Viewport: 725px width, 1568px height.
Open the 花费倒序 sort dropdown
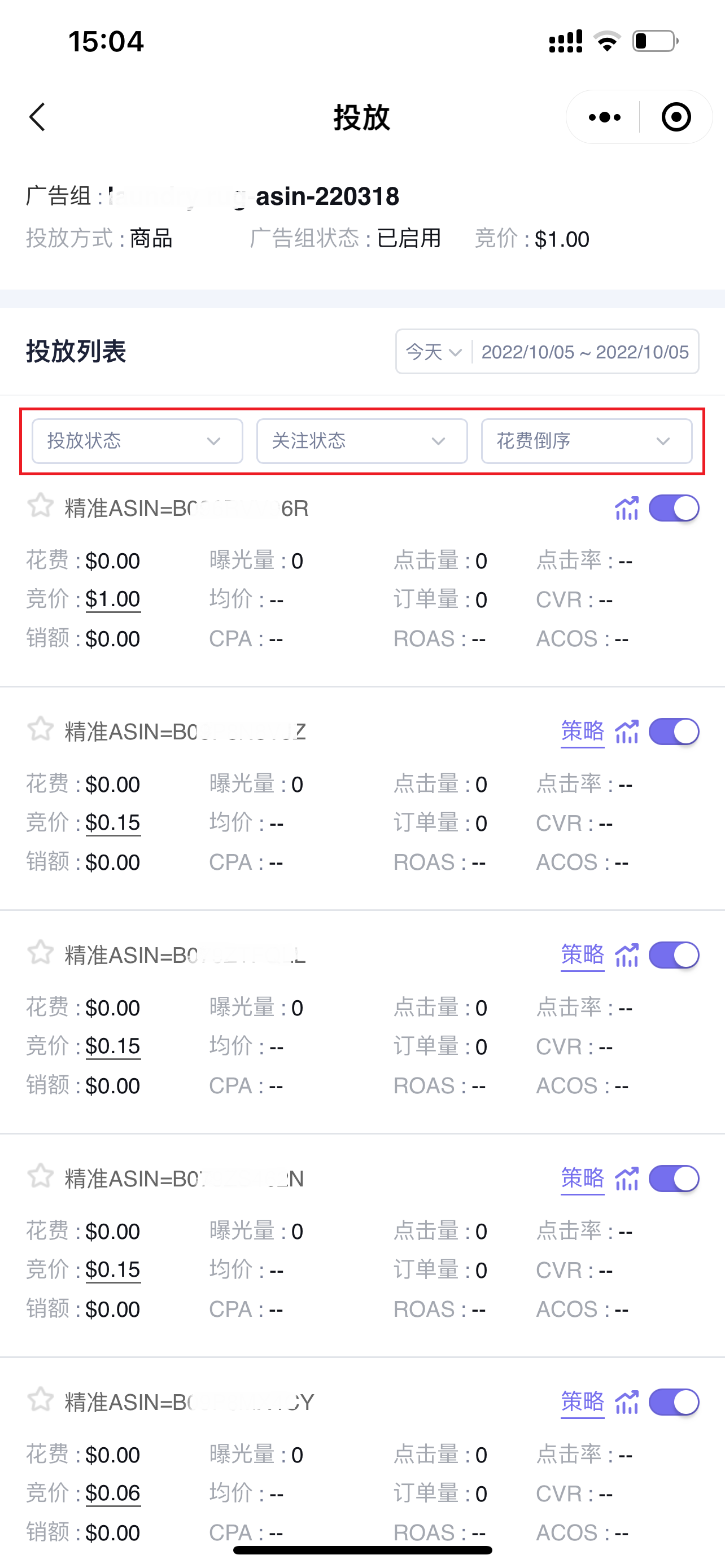(x=587, y=441)
